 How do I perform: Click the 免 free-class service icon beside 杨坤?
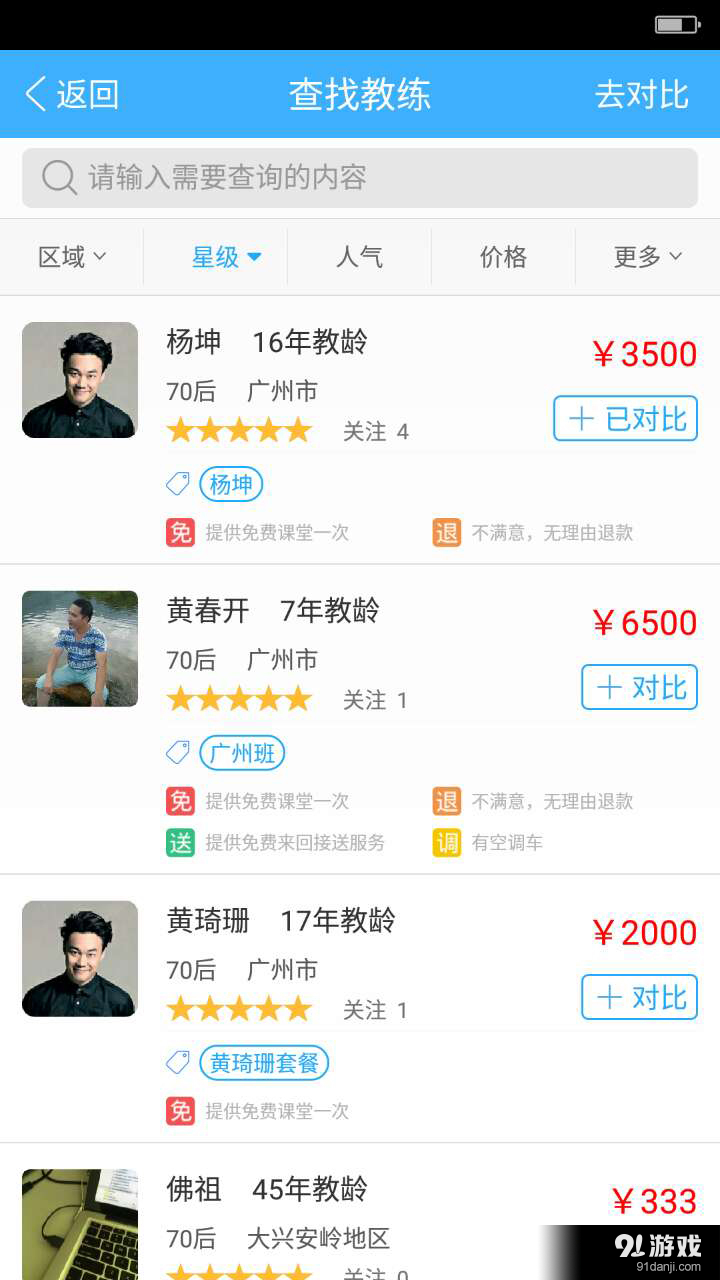pyautogui.click(x=180, y=533)
